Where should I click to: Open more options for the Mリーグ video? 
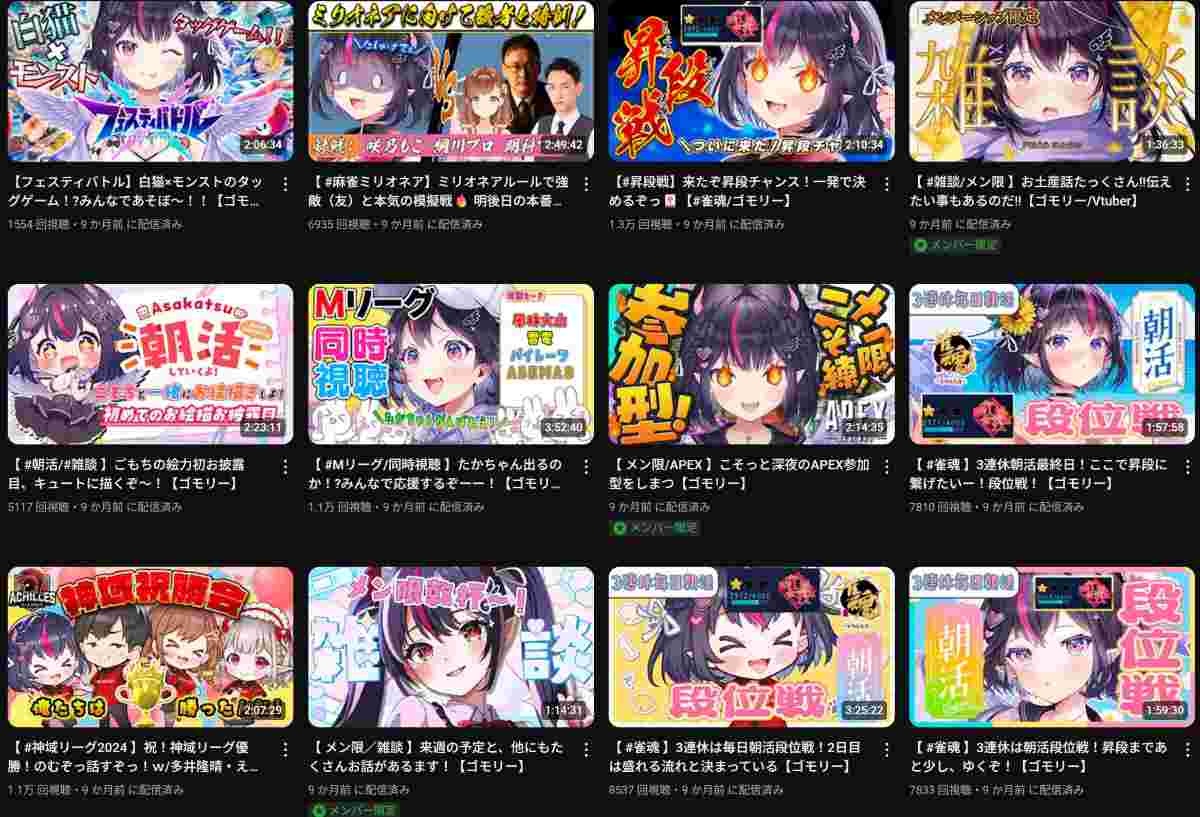pos(585,467)
